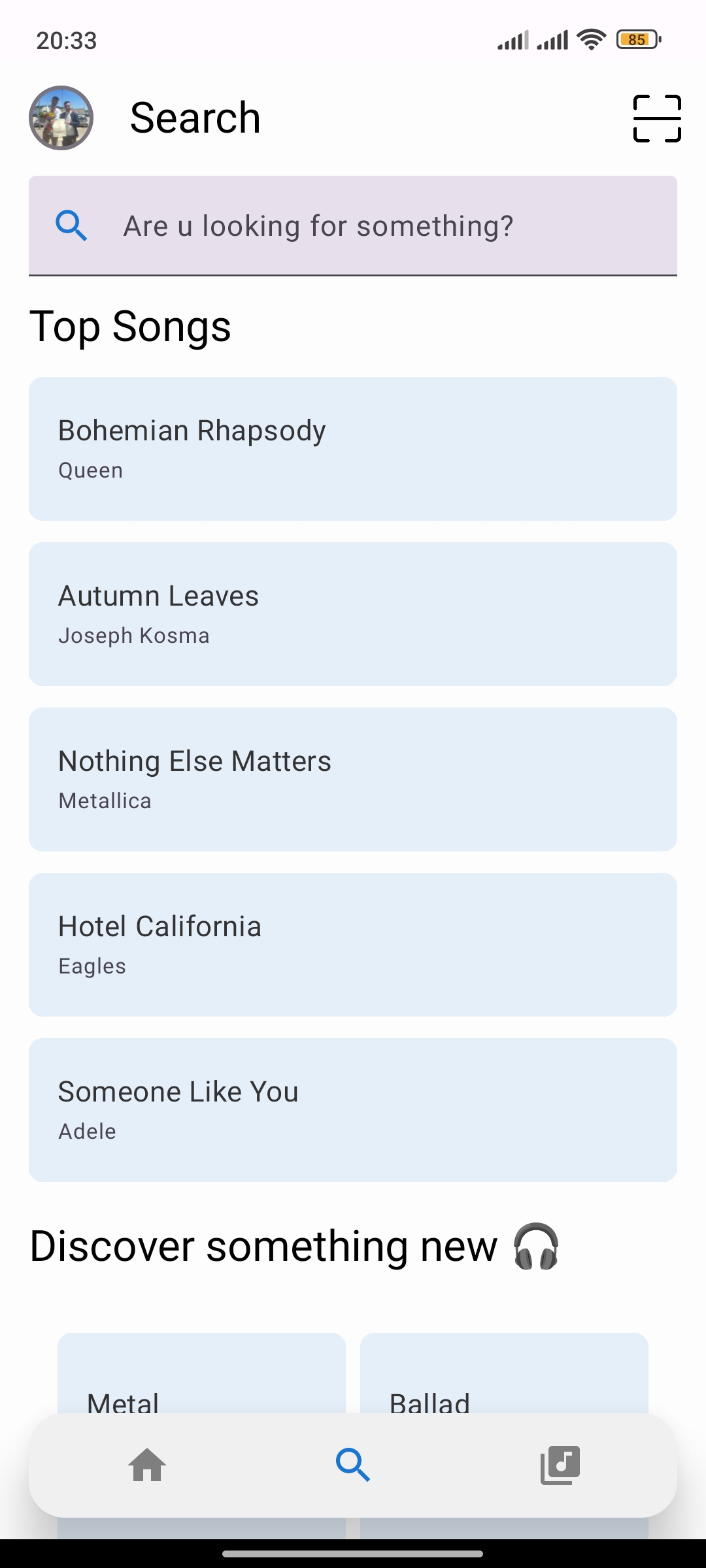Focus the 'Are u looking for something?' search field
706x1568 pixels.
353,226
